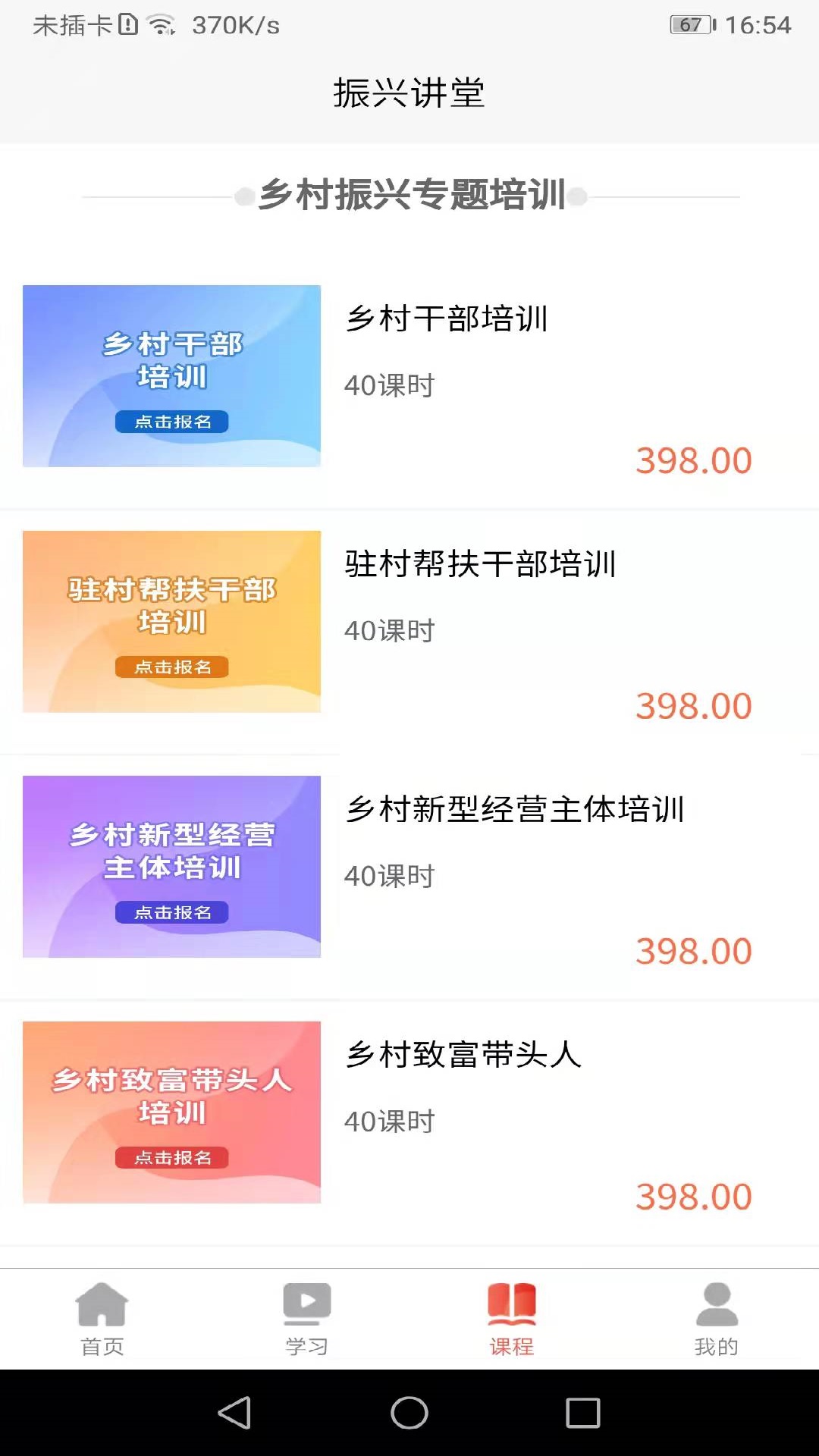Open recent apps square button
The image size is (819, 1456).
(x=582, y=1411)
